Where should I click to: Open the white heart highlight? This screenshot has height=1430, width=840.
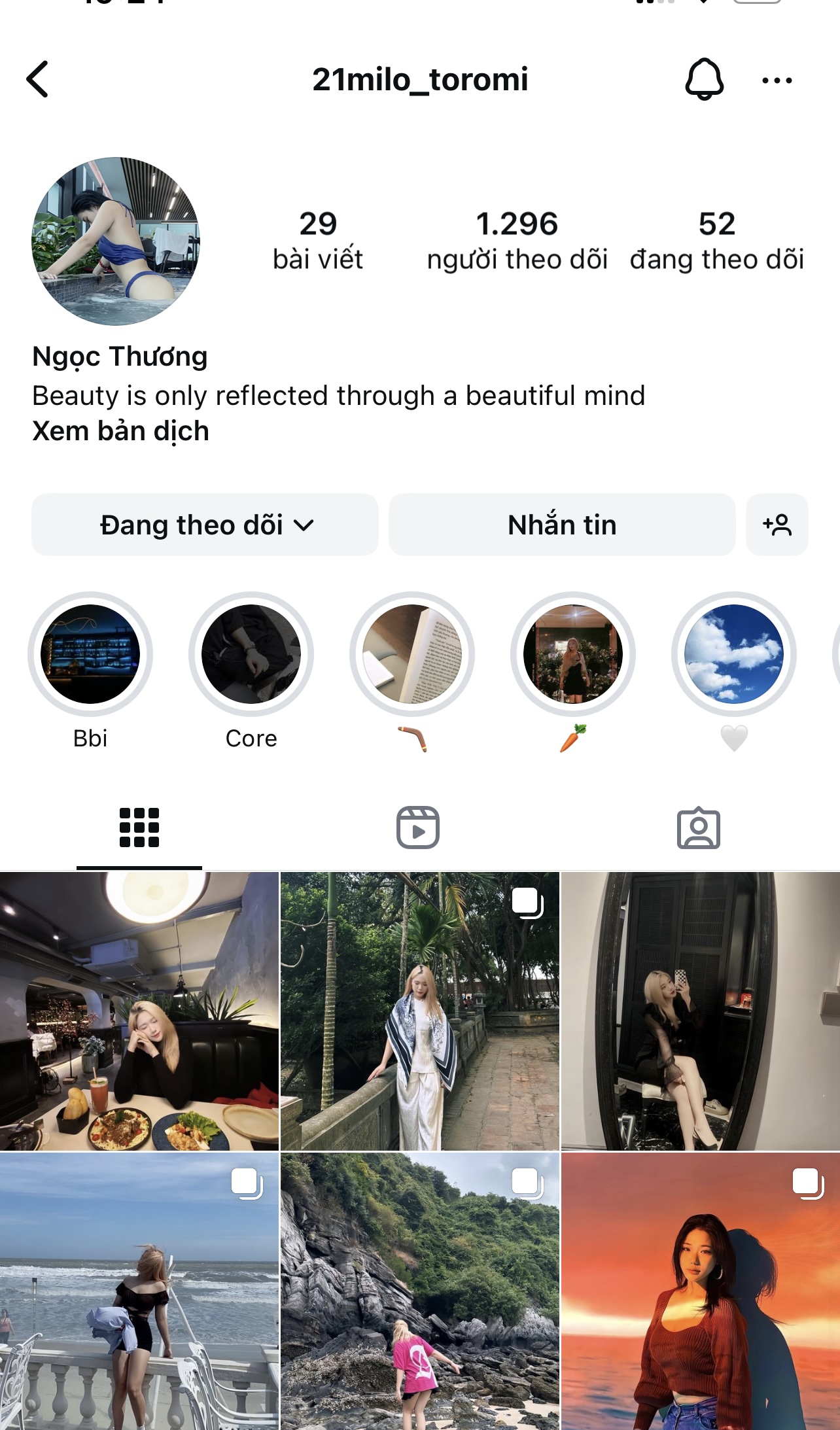pos(733,654)
